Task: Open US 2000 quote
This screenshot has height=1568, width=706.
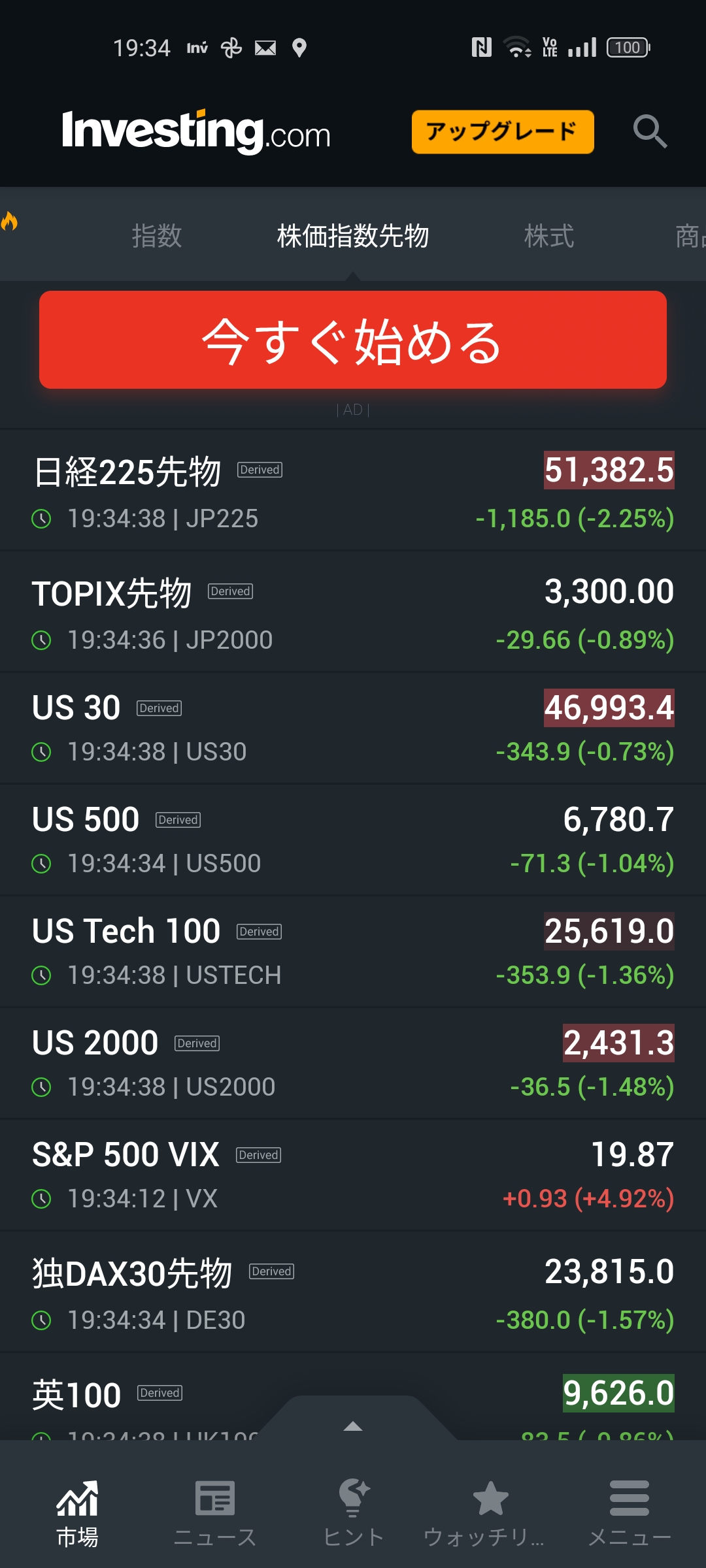Action: [x=353, y=1063]
